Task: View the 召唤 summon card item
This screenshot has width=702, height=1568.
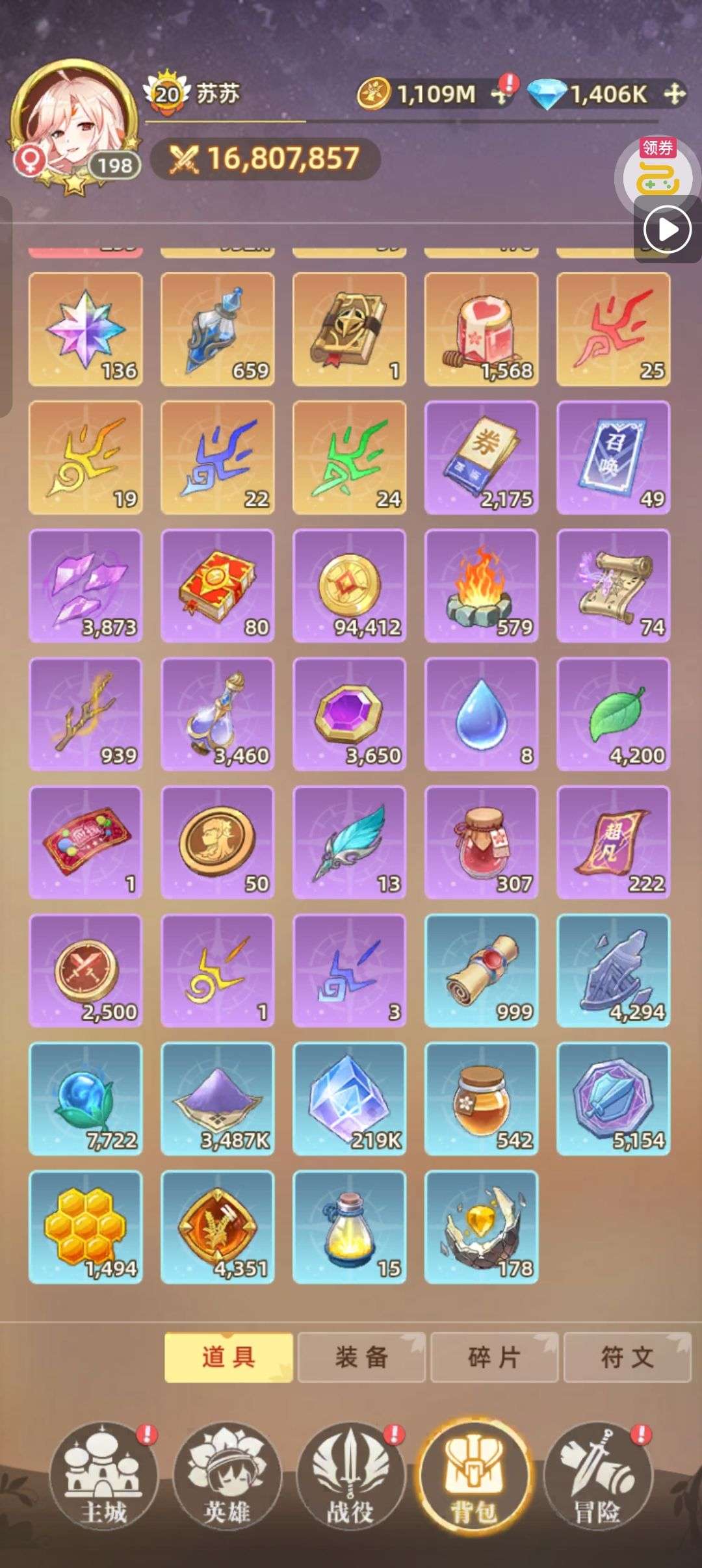Action: coord(613,458)
